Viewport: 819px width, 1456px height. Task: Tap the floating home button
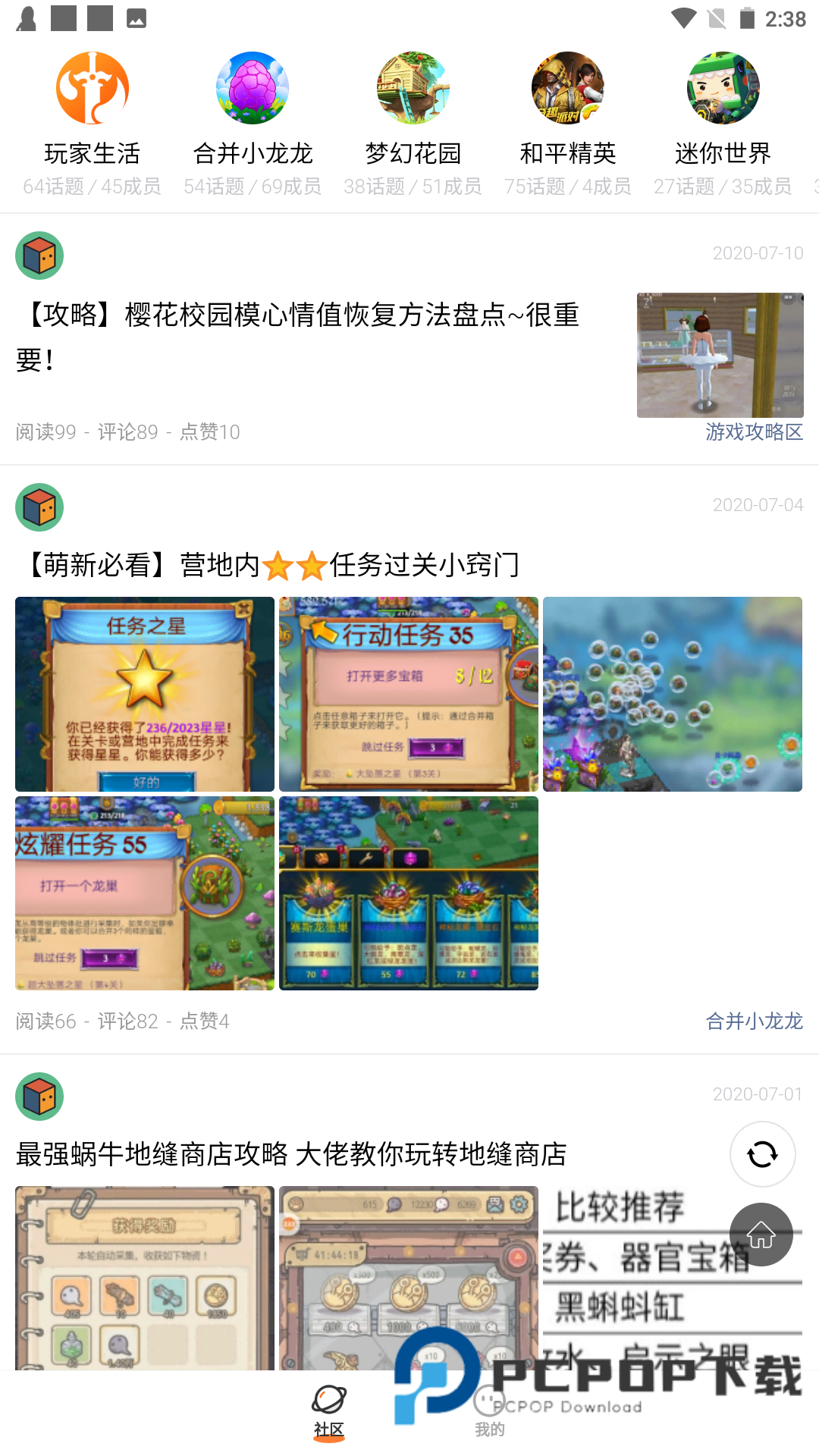pos(762,1234)
